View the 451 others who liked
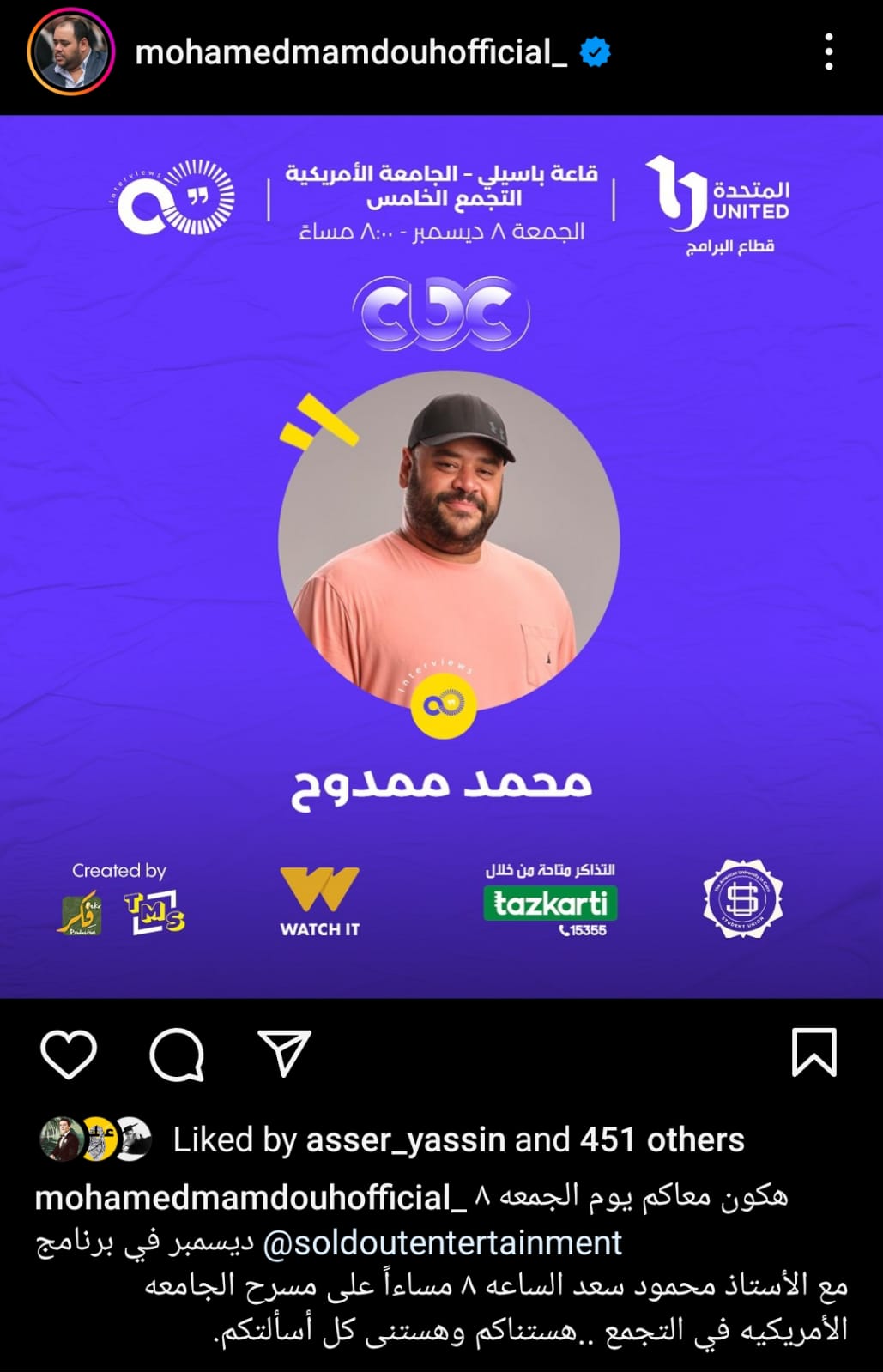 [662, 1140]
